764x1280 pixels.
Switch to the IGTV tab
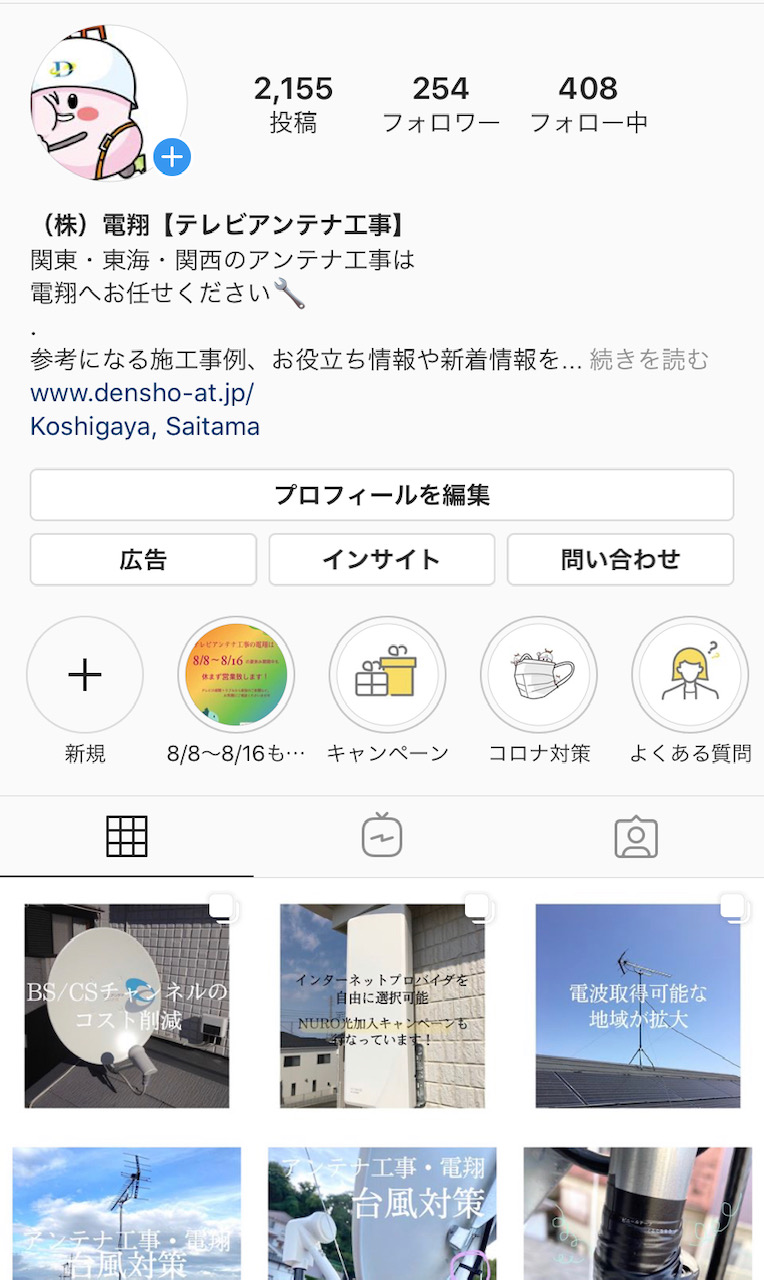[x=382, y=836]
